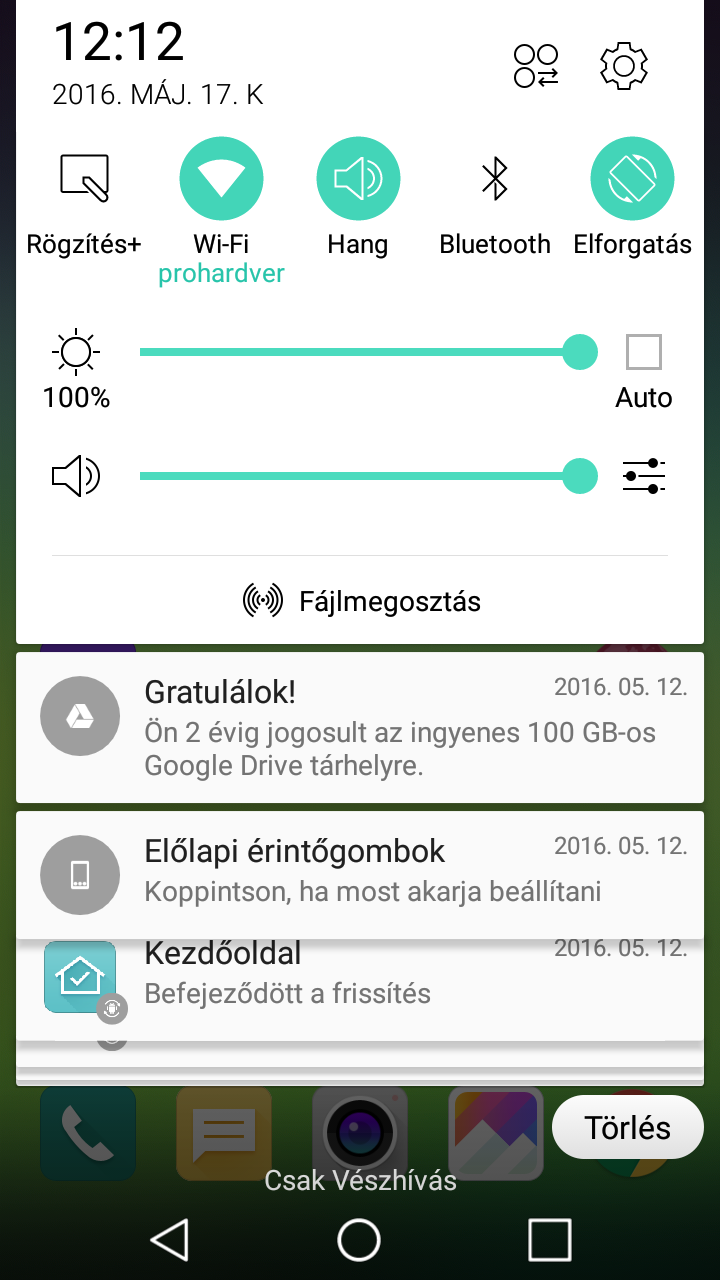Open the settings gear icon
The width and height of the screenshot is (720, 1280).
[x=624, y=66]
